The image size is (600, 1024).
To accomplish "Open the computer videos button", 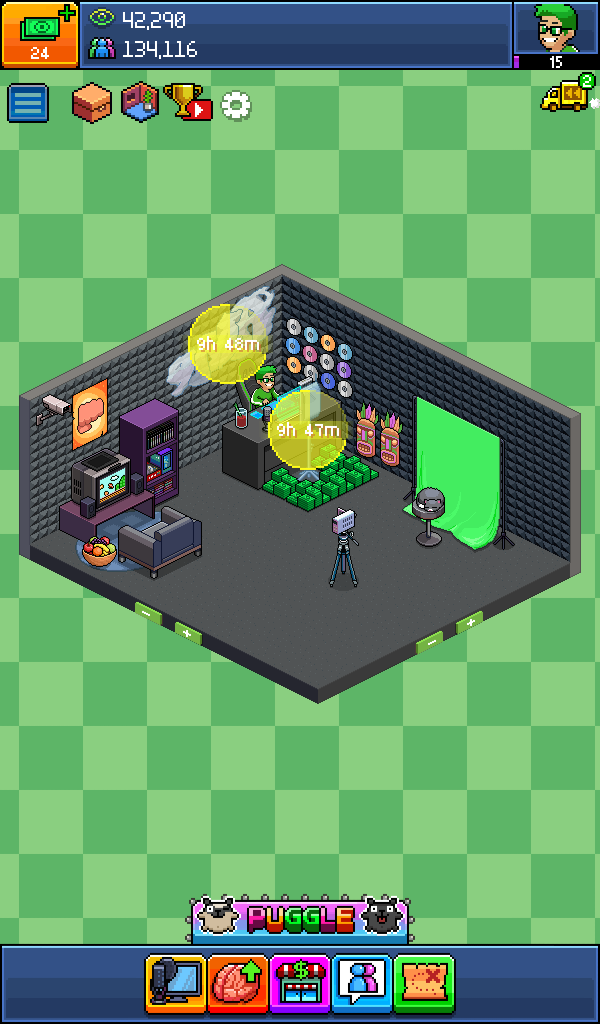I will (175, 984).
